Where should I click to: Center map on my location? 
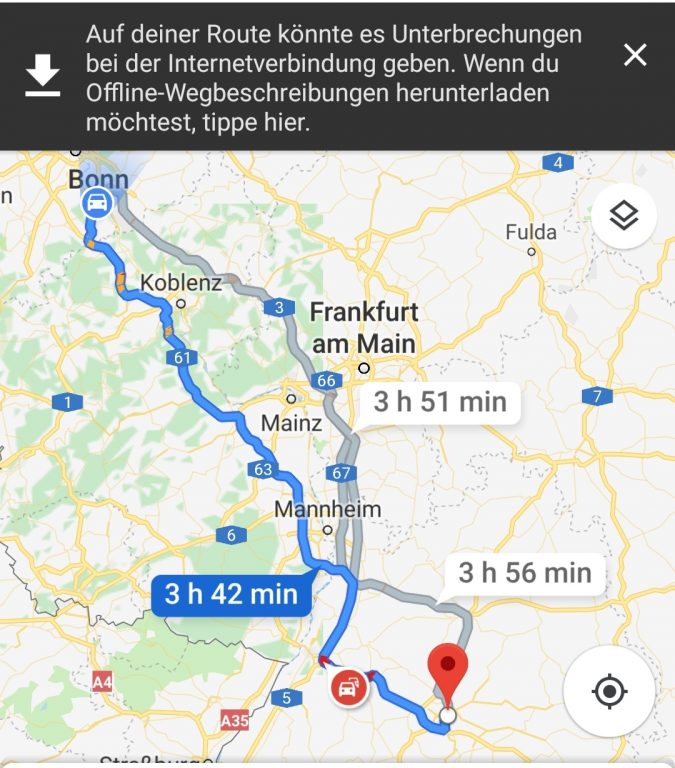pyautogui.click(x=609, y=691)
